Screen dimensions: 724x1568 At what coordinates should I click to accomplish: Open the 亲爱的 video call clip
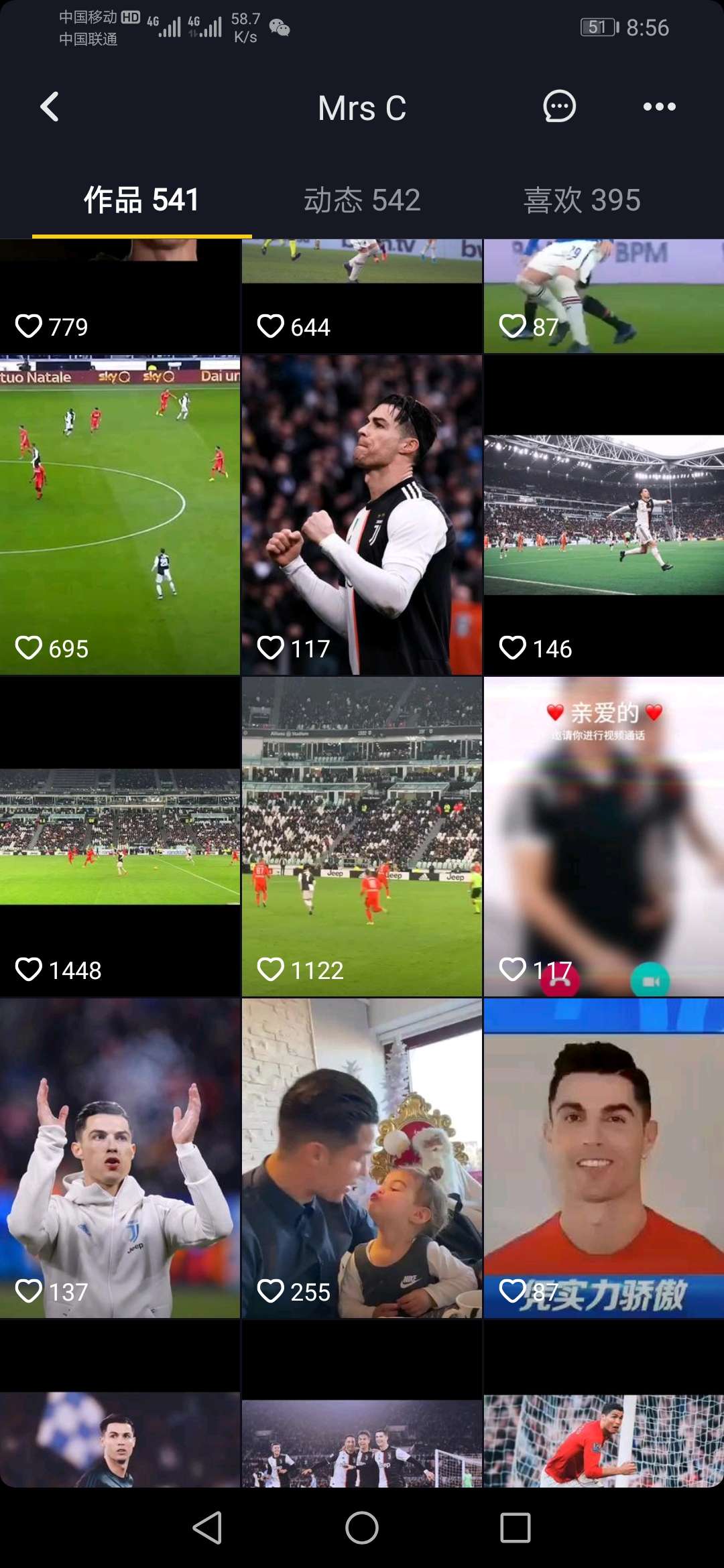603,836
